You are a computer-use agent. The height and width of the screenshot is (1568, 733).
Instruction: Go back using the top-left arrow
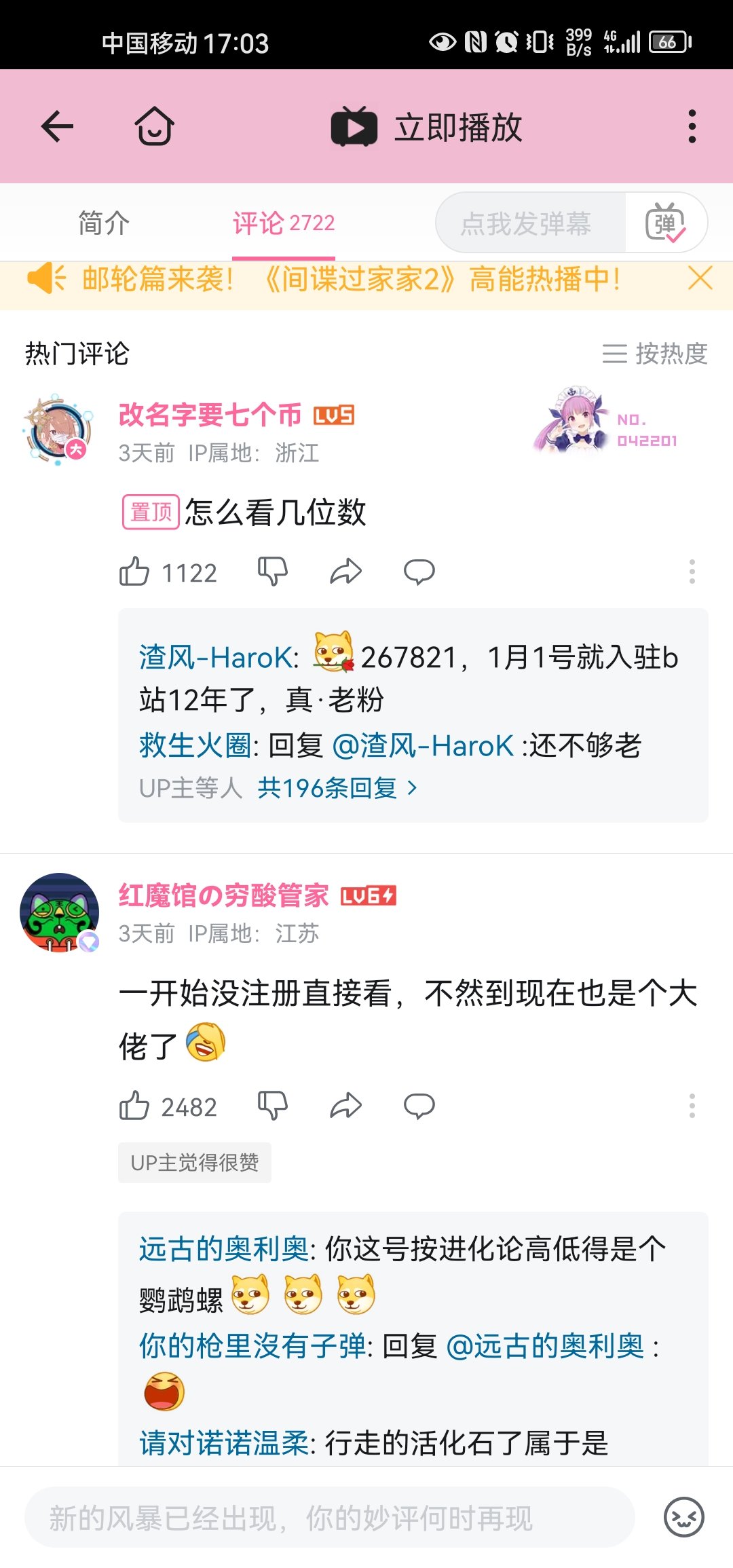point(57,126)
